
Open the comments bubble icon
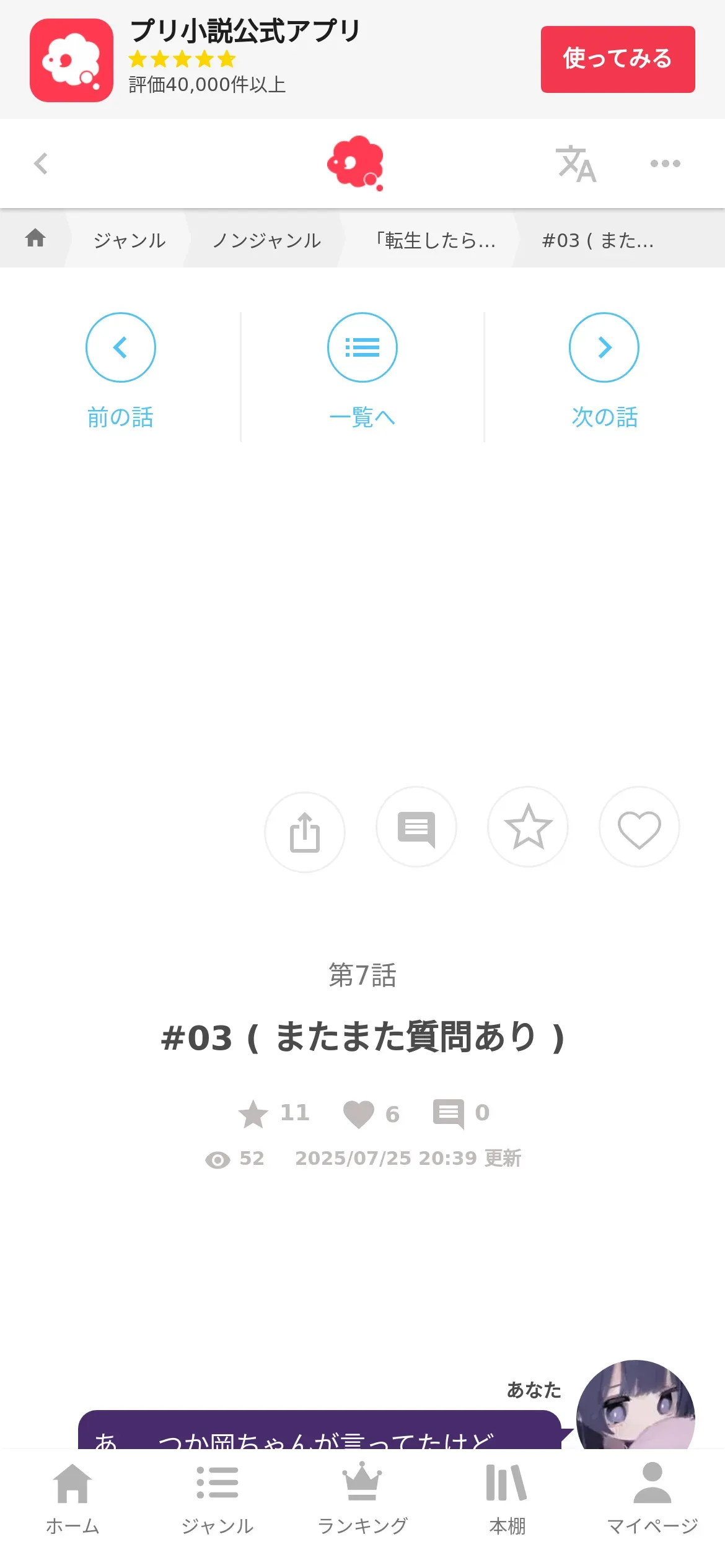pos(416,827)
